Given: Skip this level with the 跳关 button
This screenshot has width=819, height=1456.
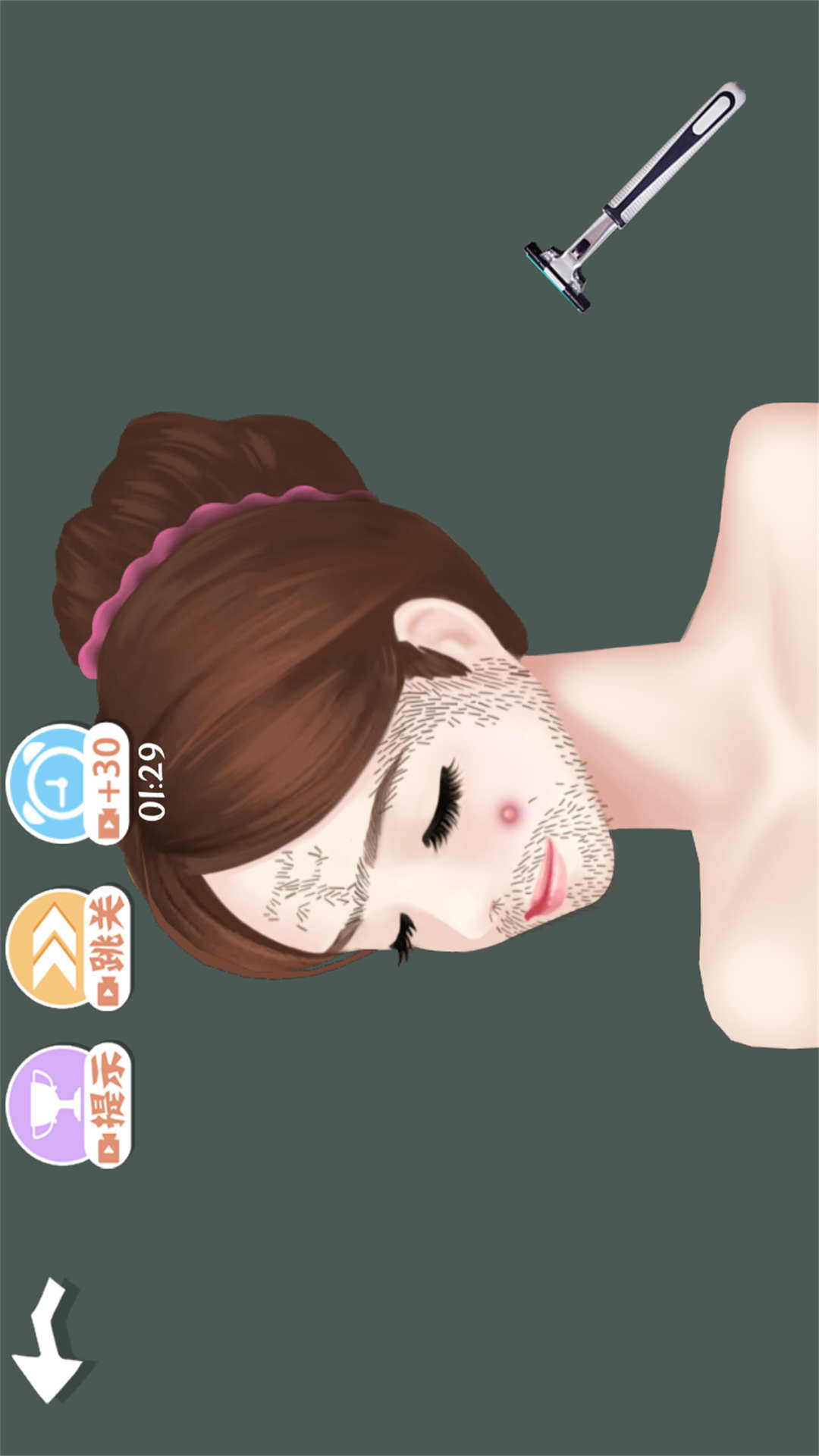Looking at the screenshot, I should [x=67, y=948].
